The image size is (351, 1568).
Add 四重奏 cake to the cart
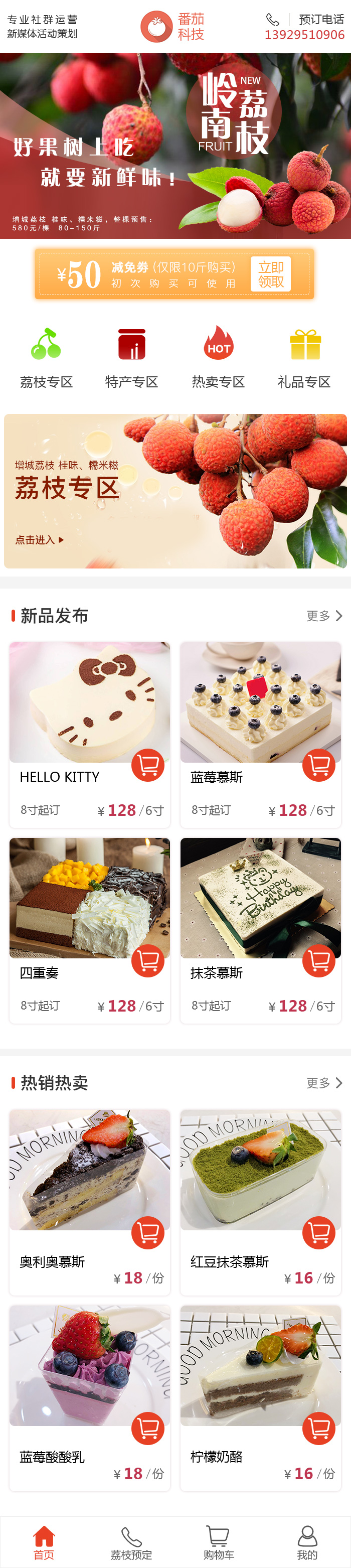[x=148, y=960]
